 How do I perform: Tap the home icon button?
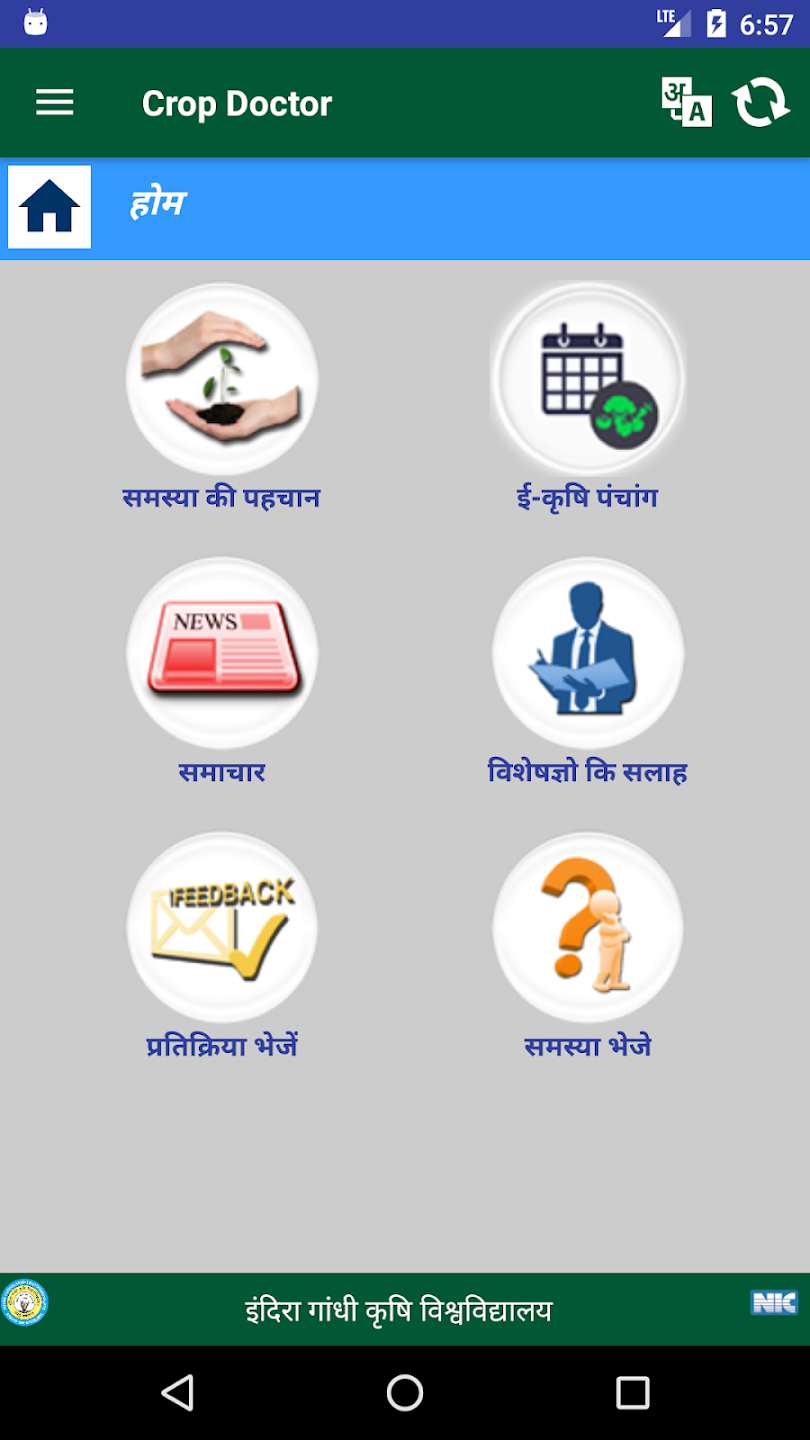(50, 207)
